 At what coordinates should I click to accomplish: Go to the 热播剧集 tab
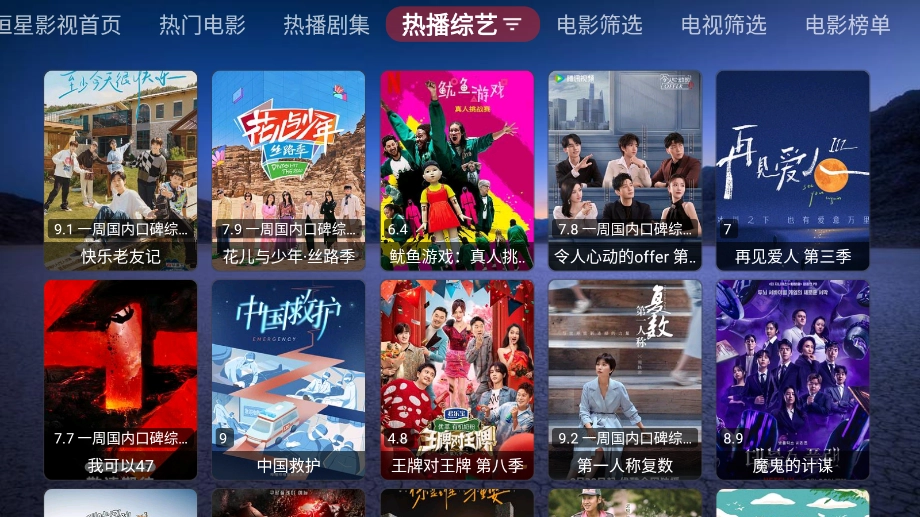[x=326, y=25]
